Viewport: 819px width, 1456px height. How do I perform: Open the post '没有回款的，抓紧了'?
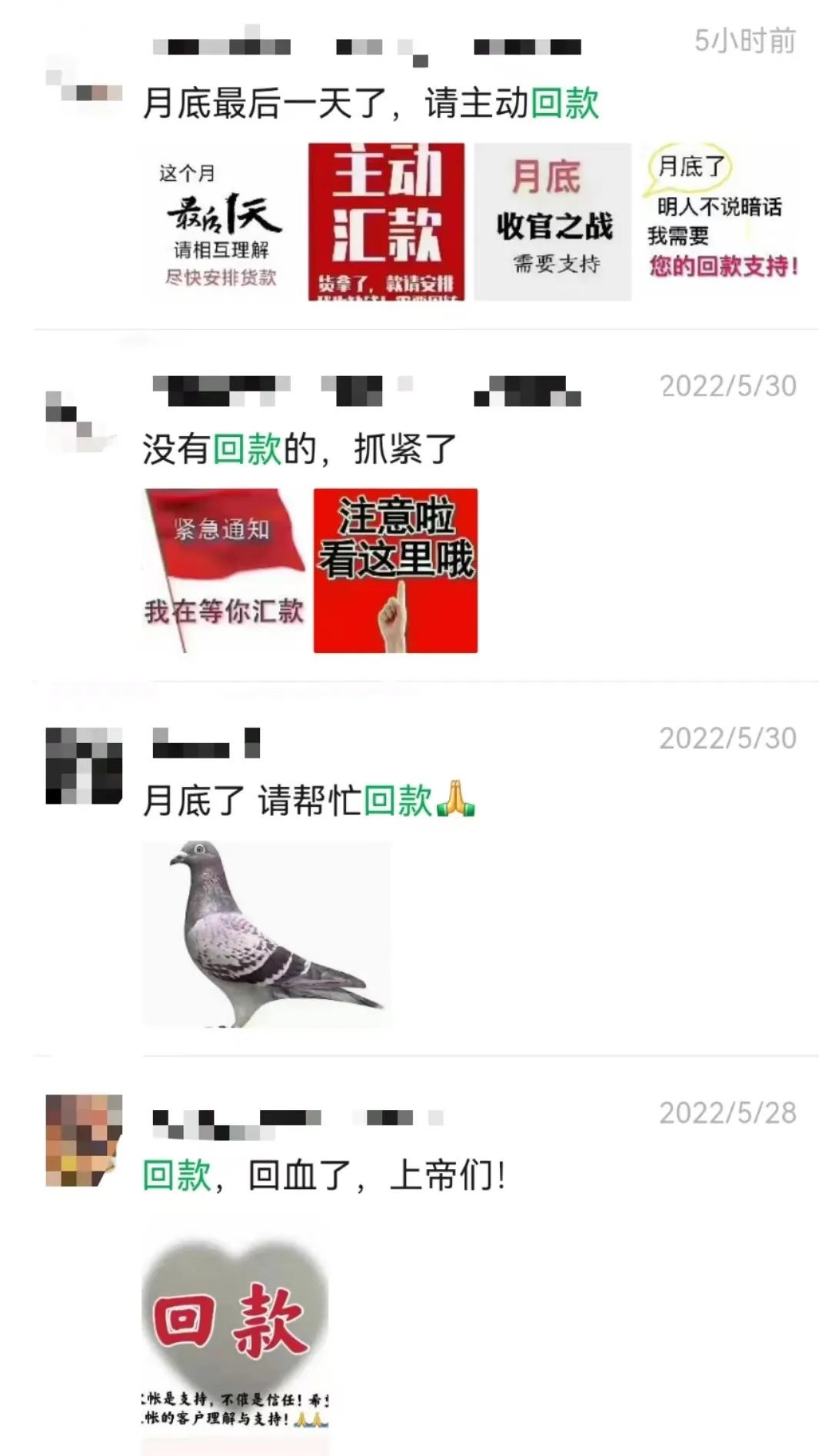coord(300,449)
